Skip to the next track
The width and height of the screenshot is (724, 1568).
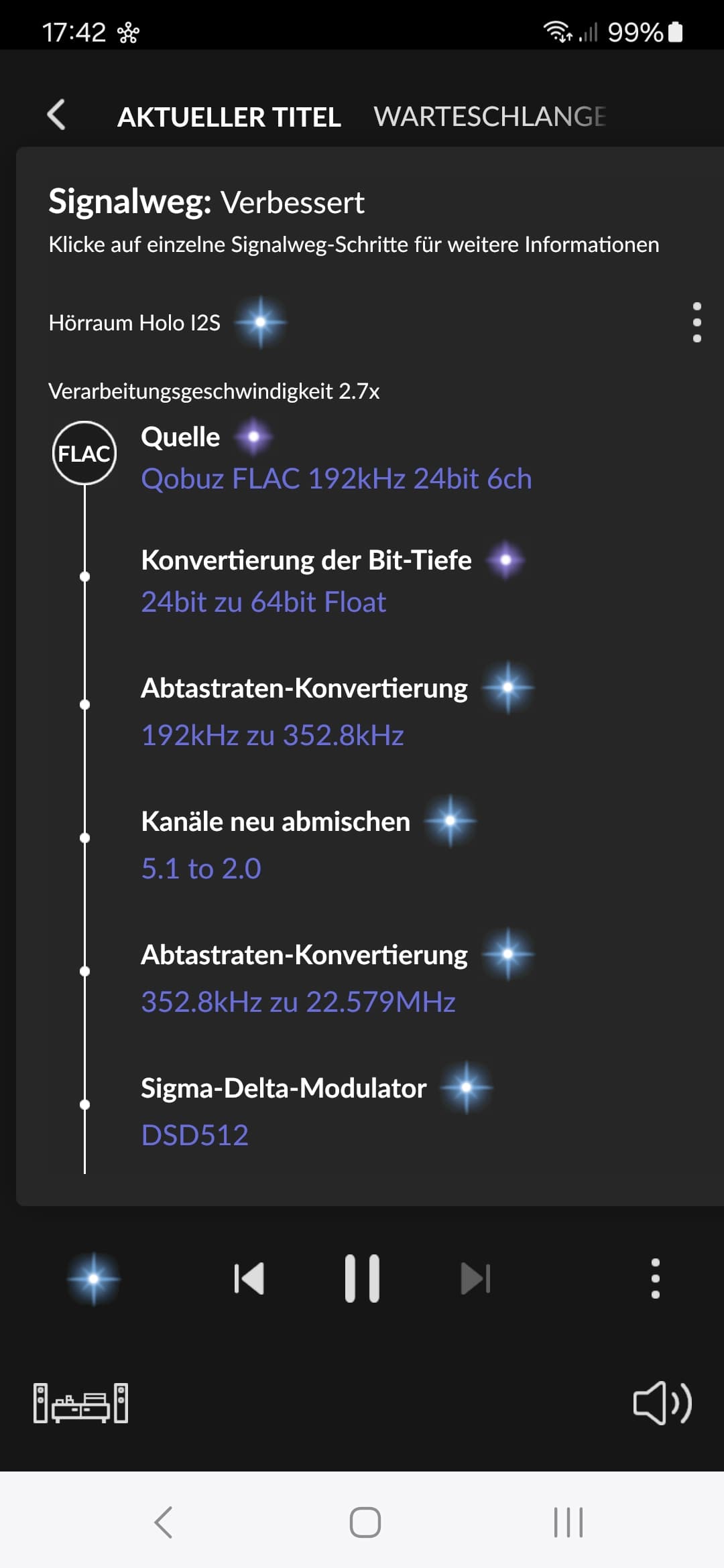(475, 1279)
